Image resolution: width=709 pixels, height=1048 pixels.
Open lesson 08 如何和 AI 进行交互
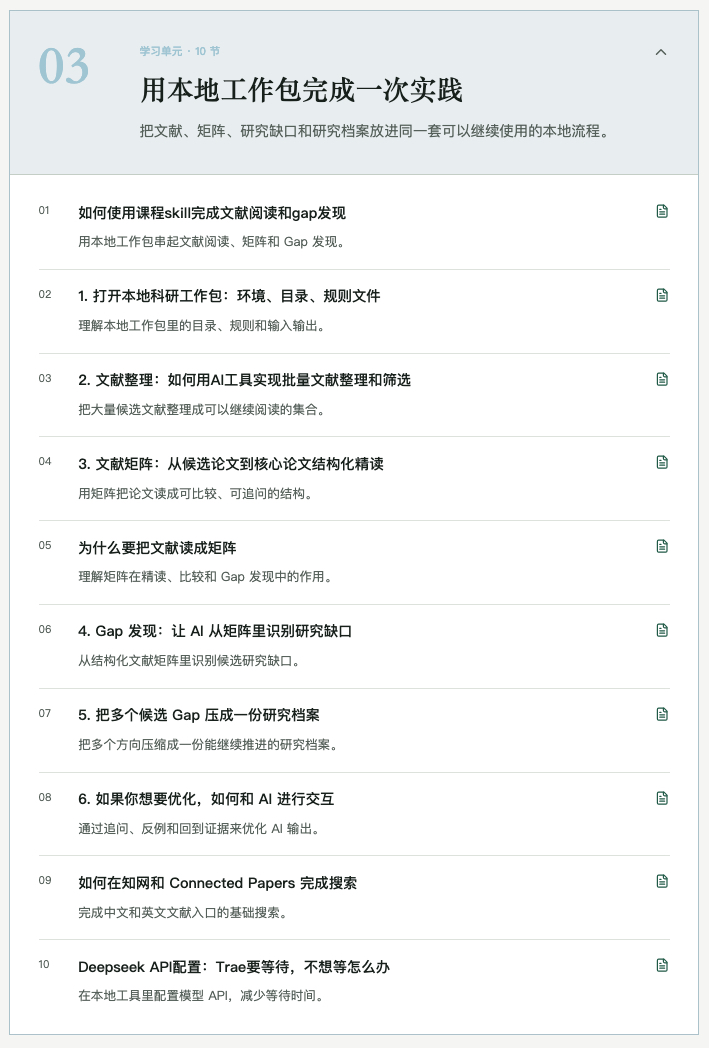click(x=354, y=814)
